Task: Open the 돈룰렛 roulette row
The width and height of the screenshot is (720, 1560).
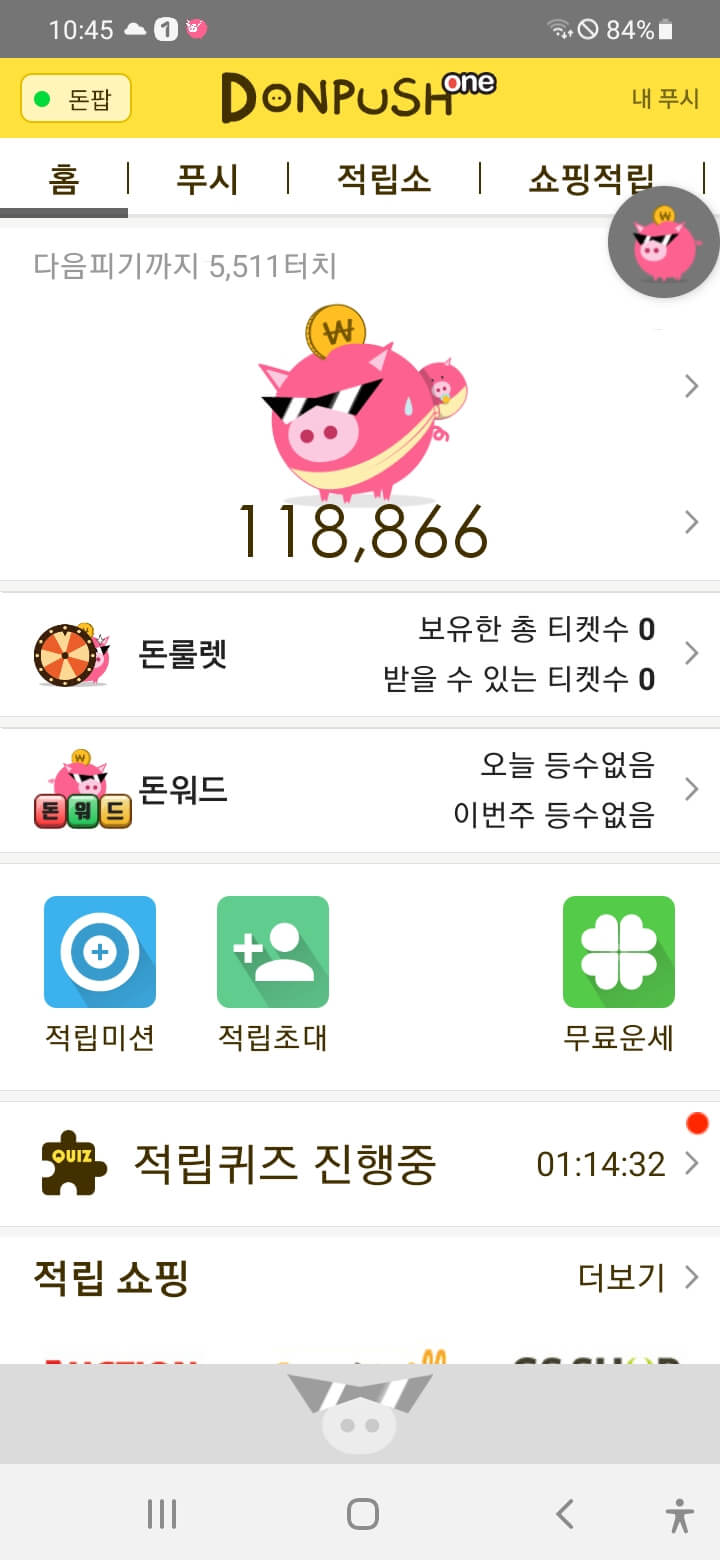Action: (x=360, y=654)
